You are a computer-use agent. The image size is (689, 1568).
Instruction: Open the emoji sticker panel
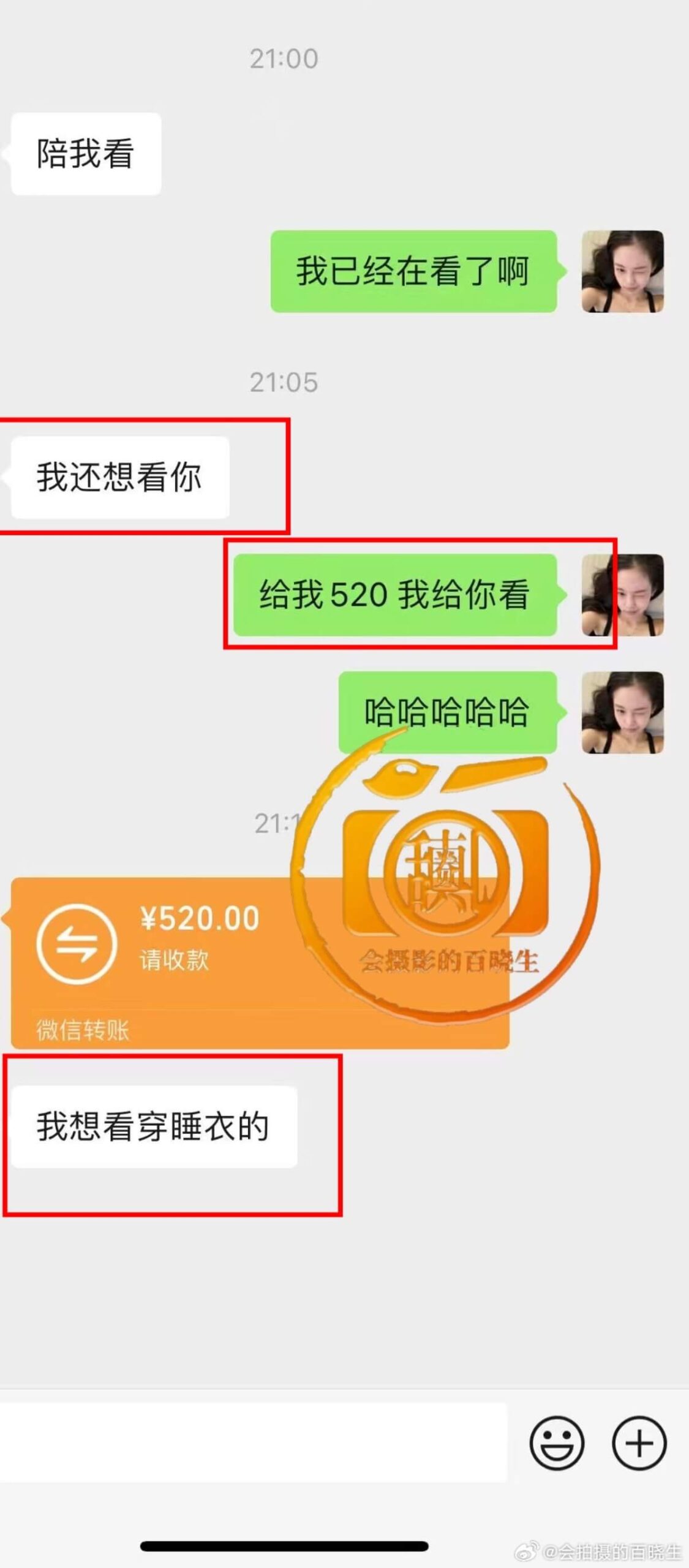click(556, 1442)
